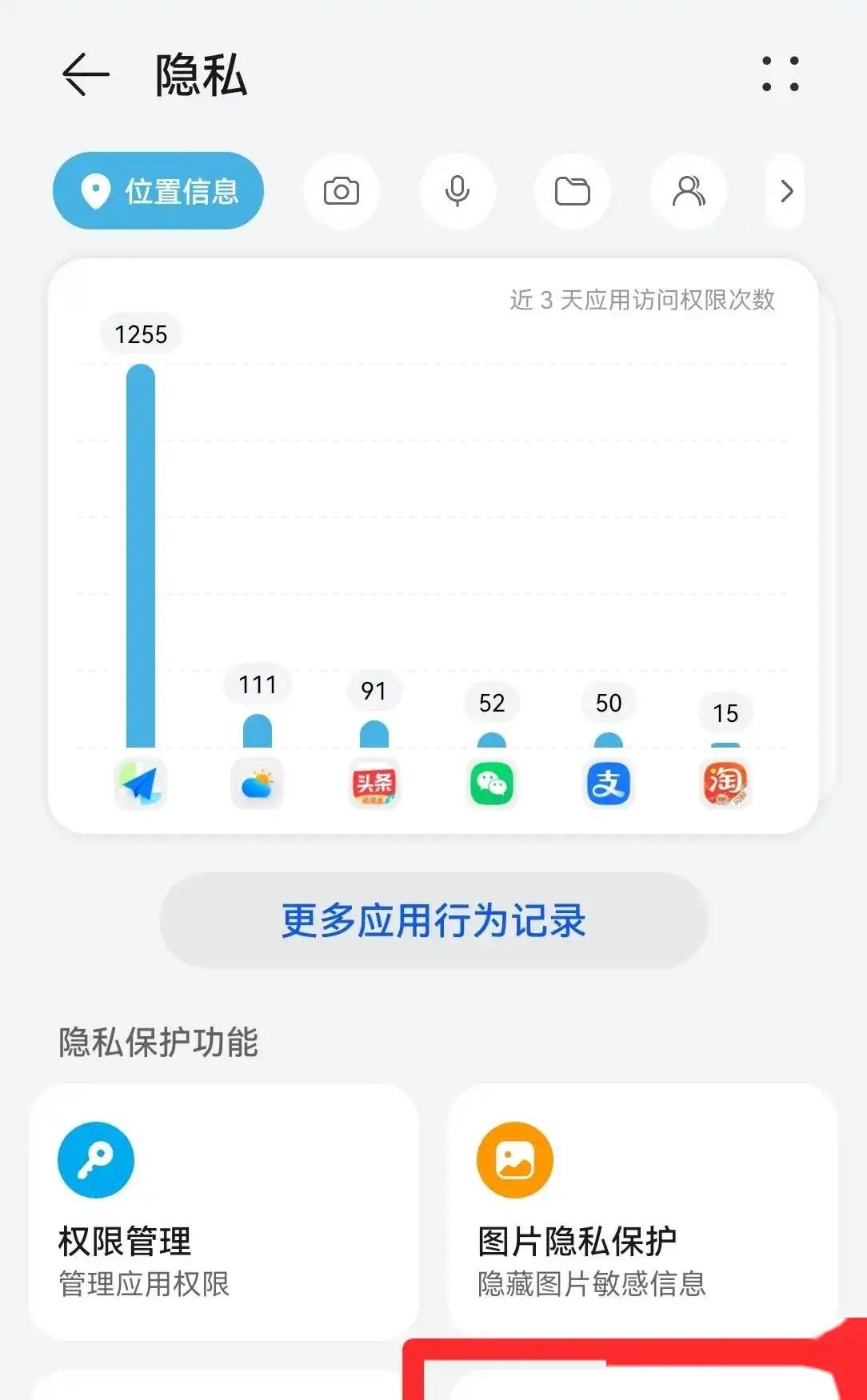Expand more permission types with right chevron

(x=785, y=192)
